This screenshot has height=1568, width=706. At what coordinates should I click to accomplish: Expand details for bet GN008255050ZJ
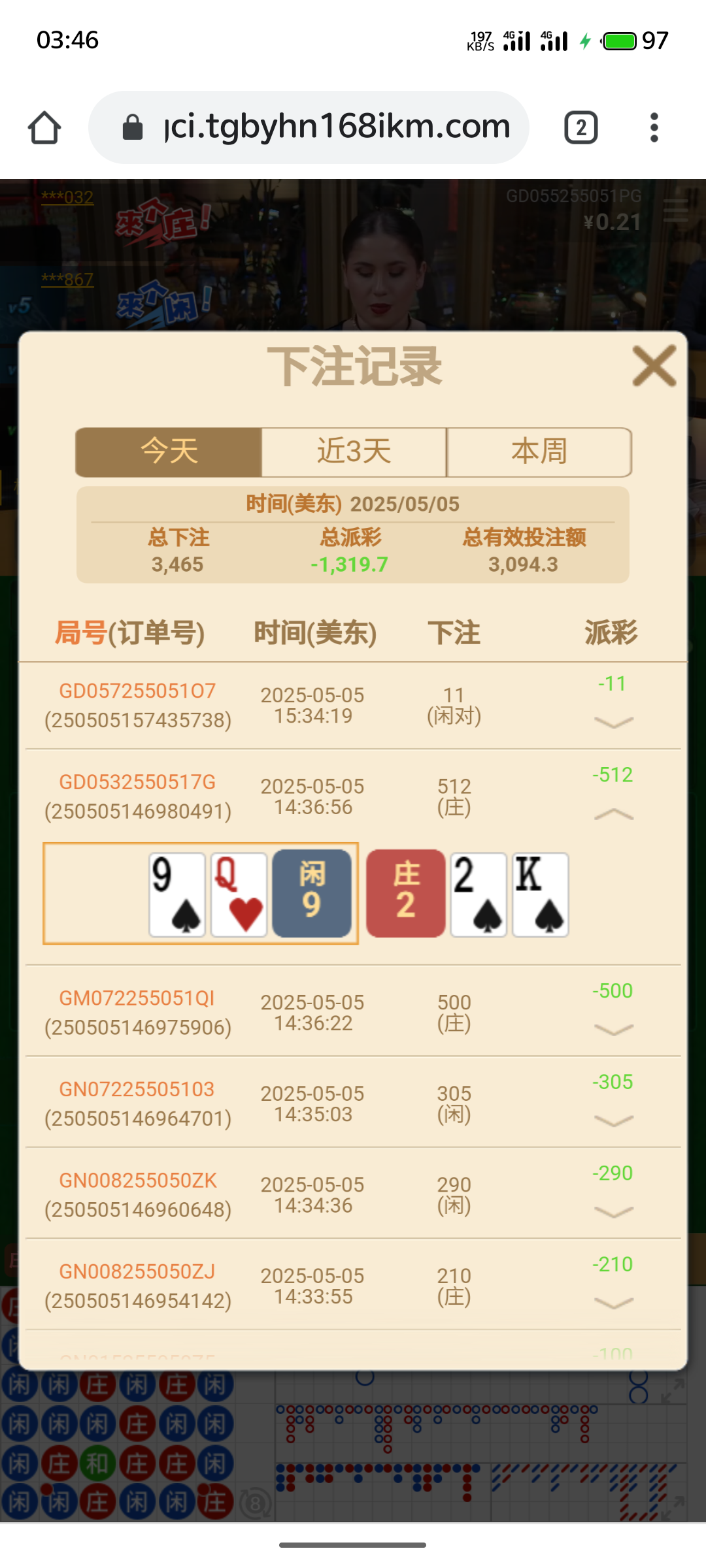(613, 1303)
